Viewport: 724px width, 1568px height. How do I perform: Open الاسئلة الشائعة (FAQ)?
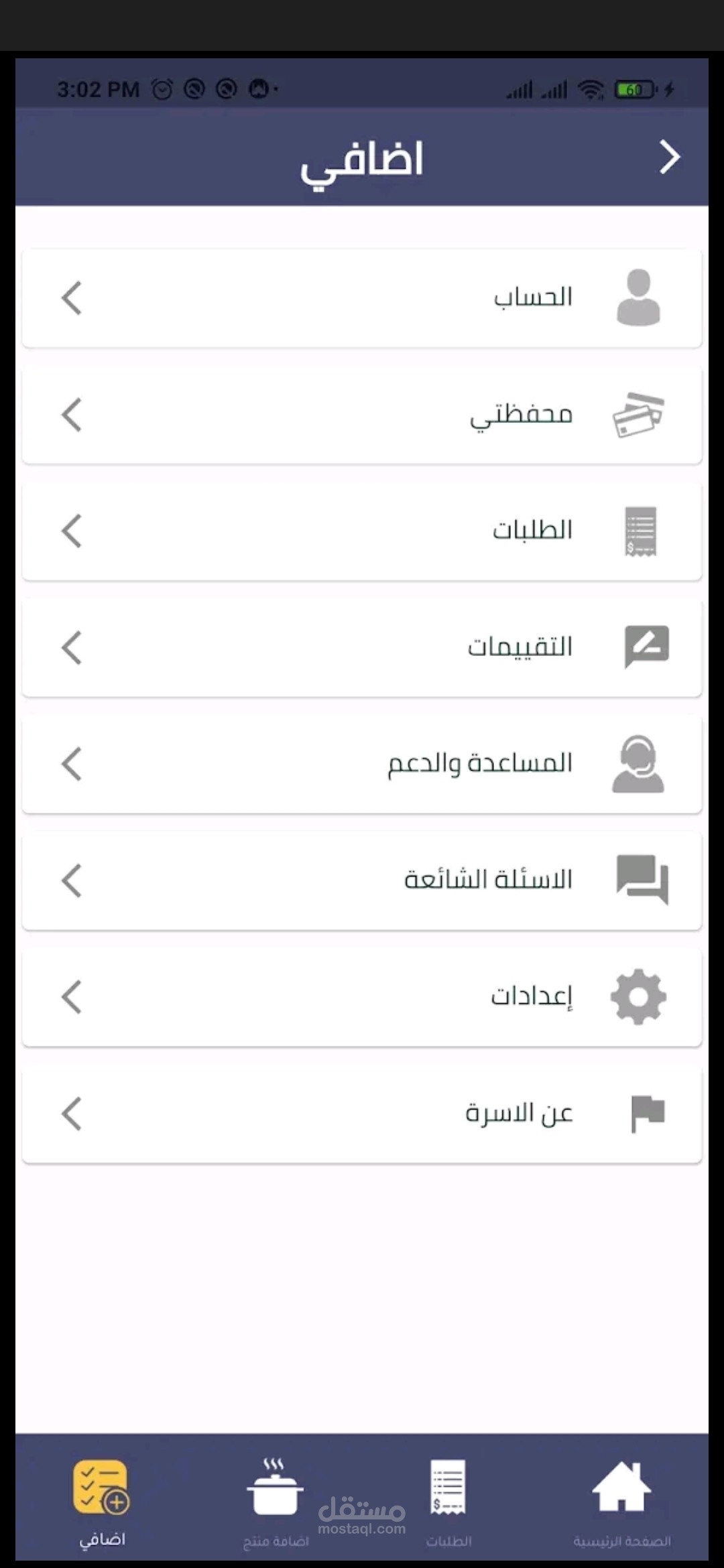coord(362,880)
